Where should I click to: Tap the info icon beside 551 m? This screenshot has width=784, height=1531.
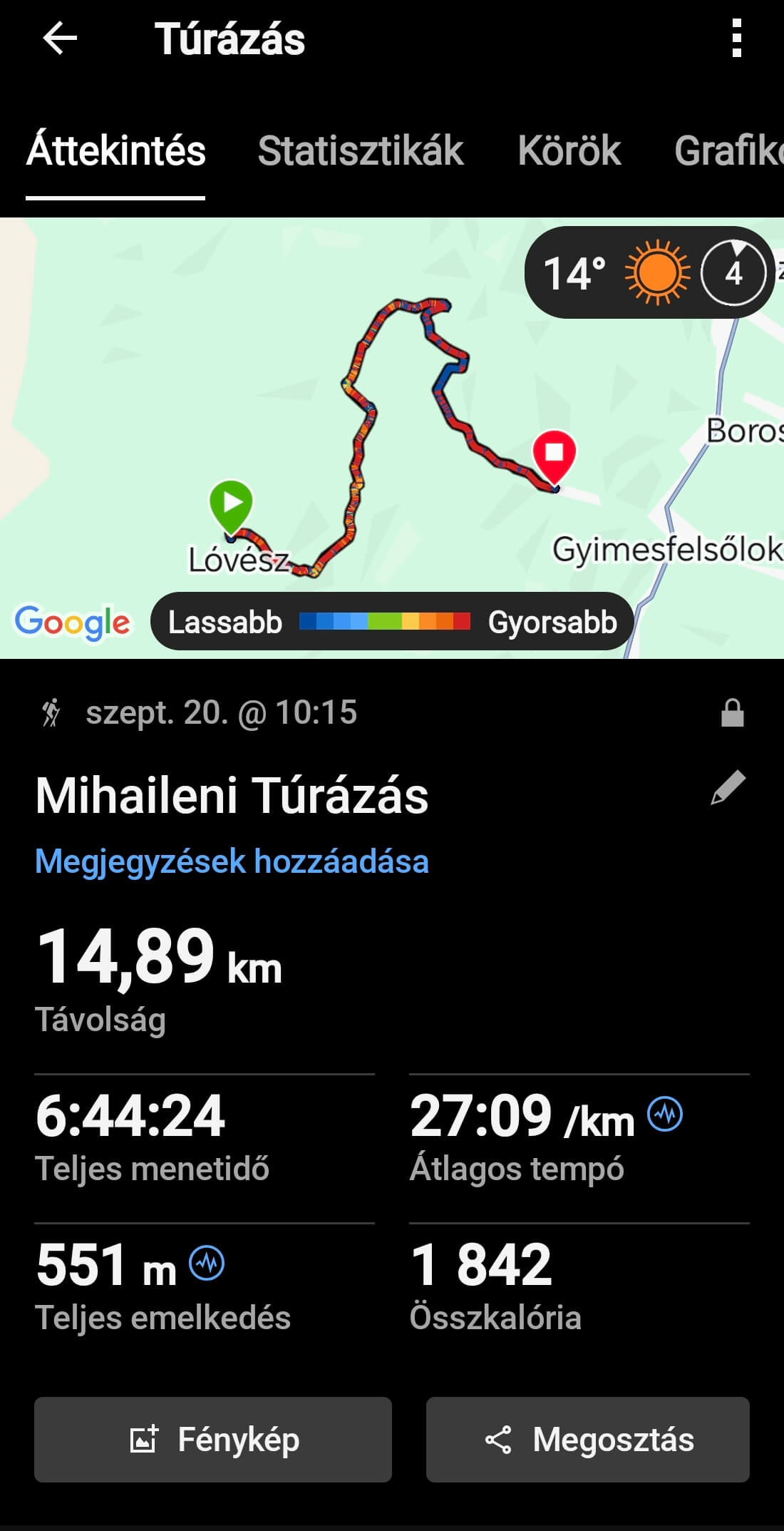point(207,1263)
